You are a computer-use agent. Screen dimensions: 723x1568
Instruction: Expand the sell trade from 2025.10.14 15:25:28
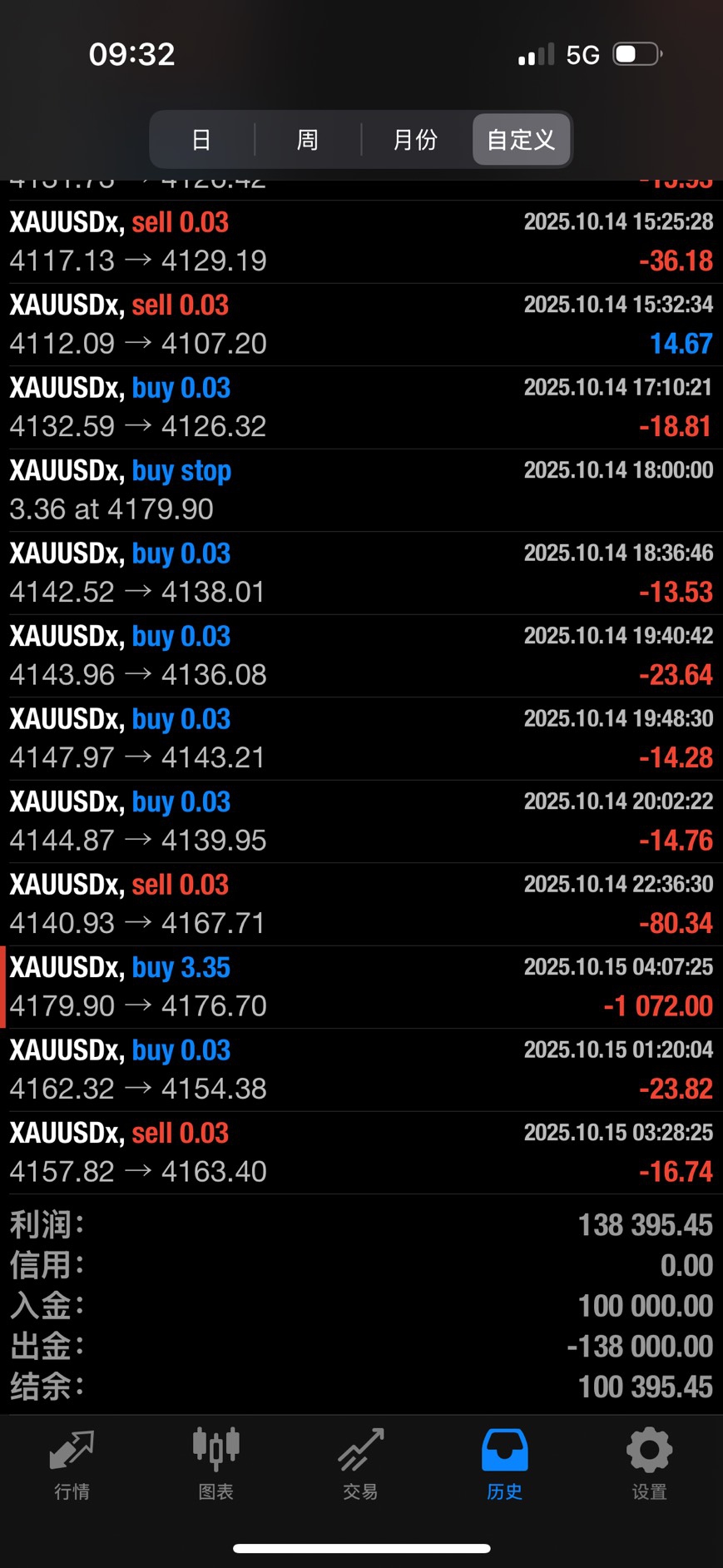tap(361, 241)
